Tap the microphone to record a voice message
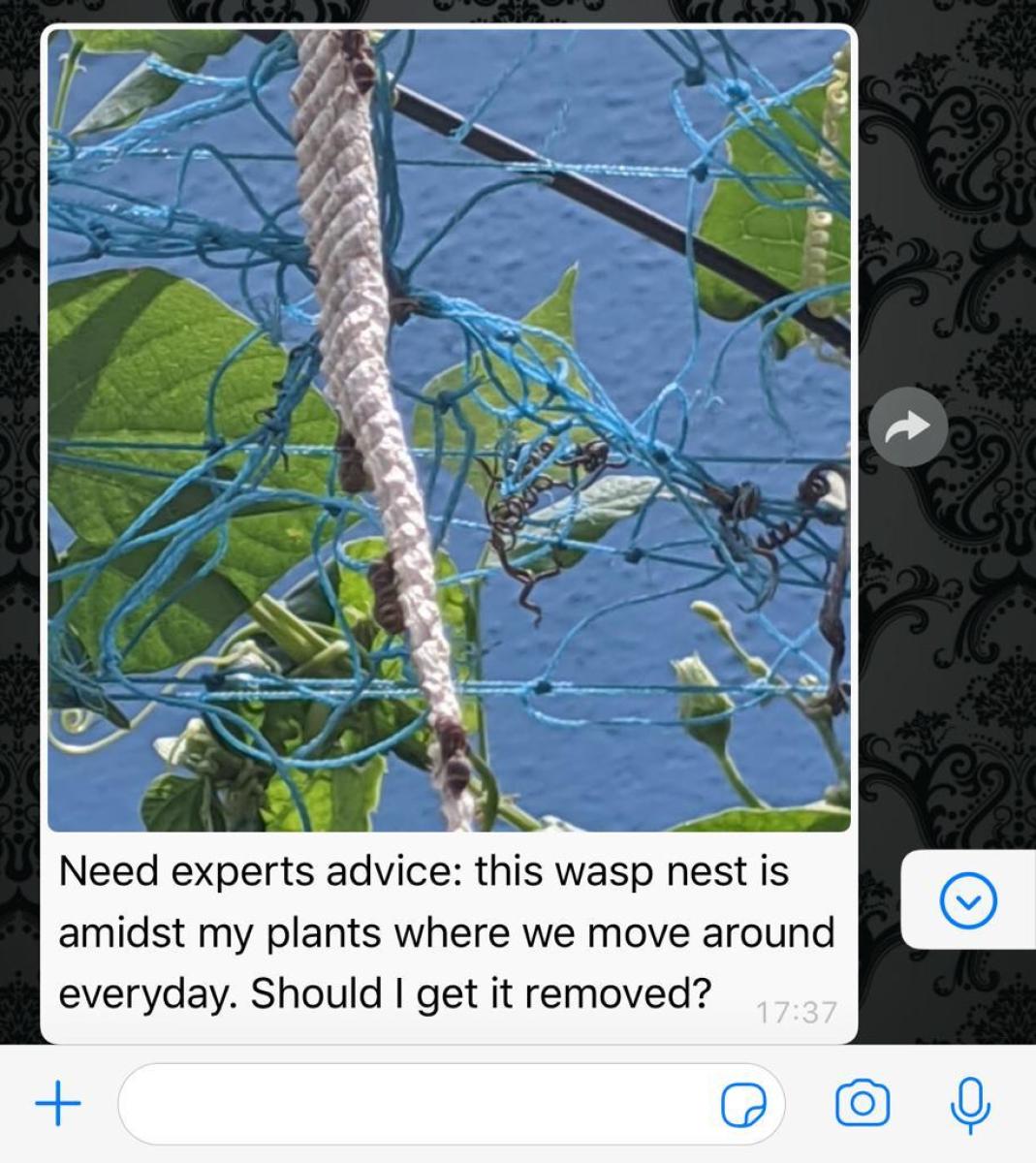This screenshot has height=1163, width=1036. click(969, 1104)
